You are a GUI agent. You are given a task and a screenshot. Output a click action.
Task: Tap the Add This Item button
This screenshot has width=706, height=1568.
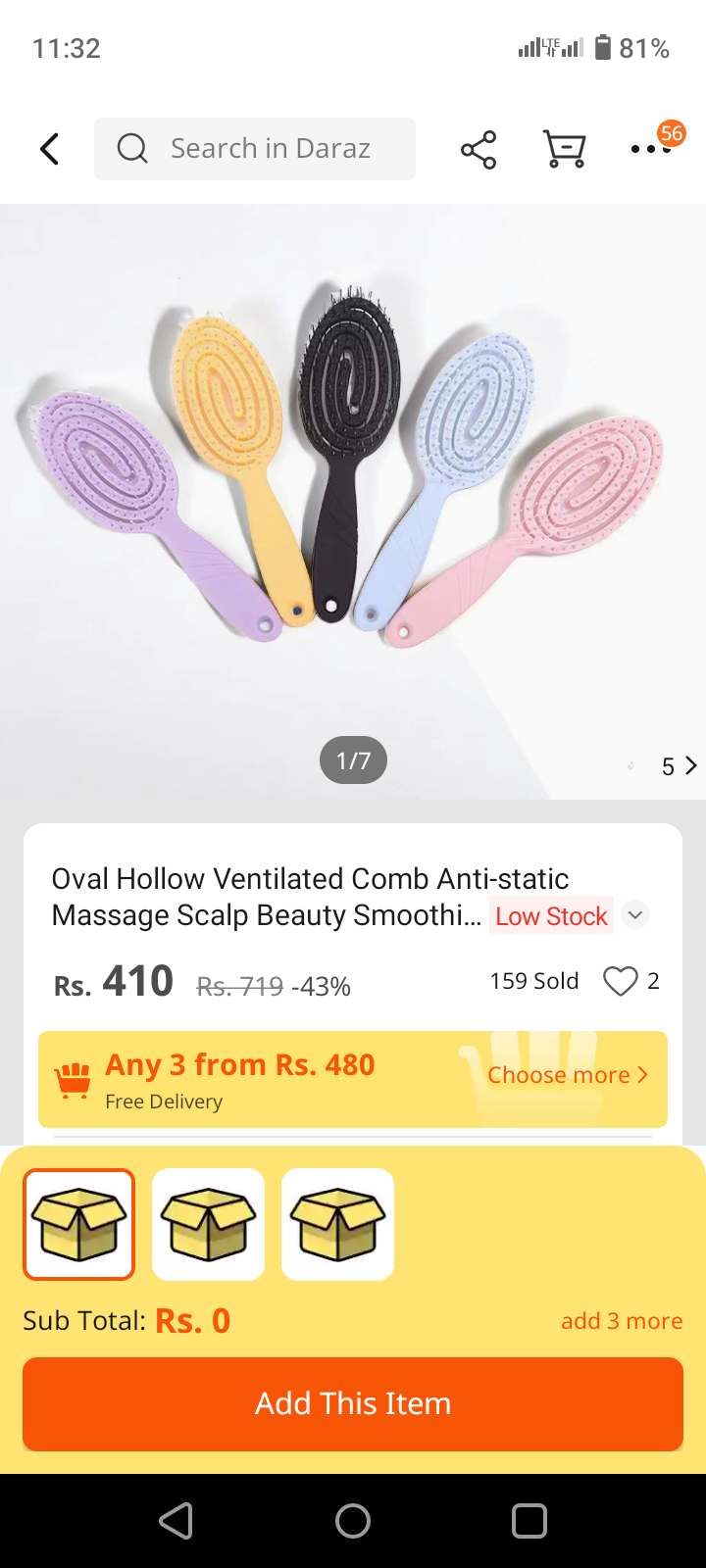tap(353, 1403)
